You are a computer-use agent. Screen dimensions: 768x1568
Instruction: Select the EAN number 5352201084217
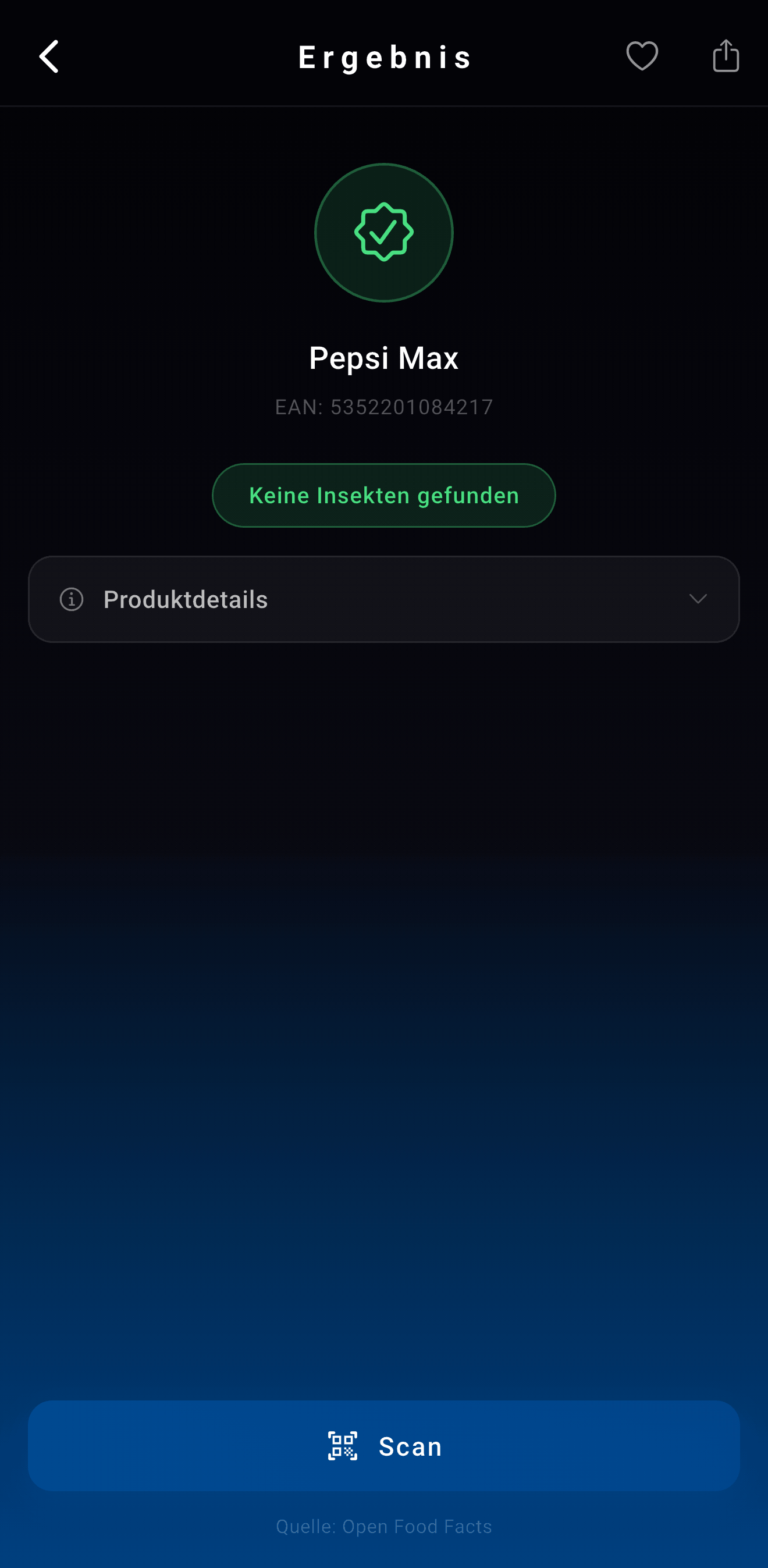click(383, 407)
